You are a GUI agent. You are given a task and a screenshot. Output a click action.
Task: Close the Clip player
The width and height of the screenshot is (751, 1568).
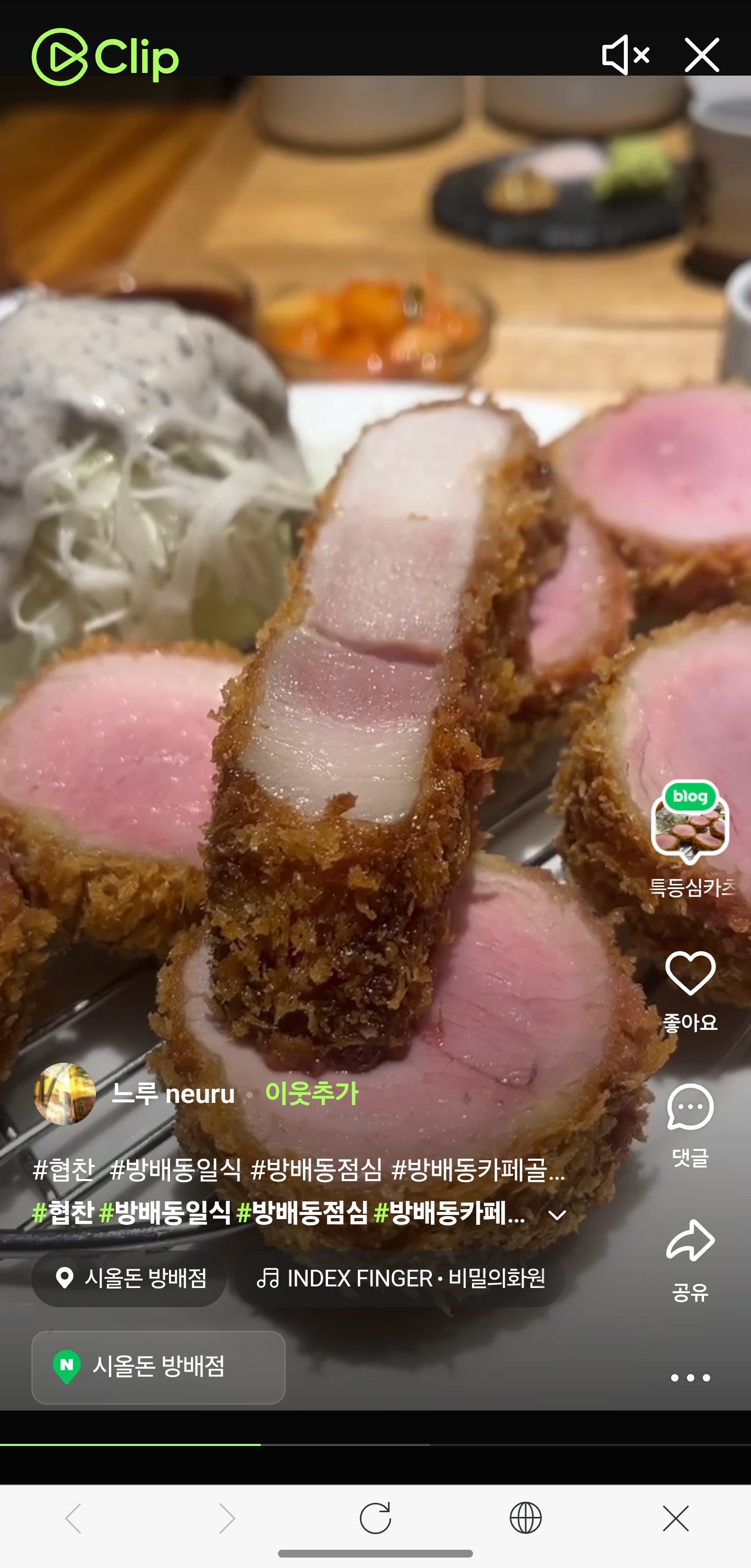701,55
